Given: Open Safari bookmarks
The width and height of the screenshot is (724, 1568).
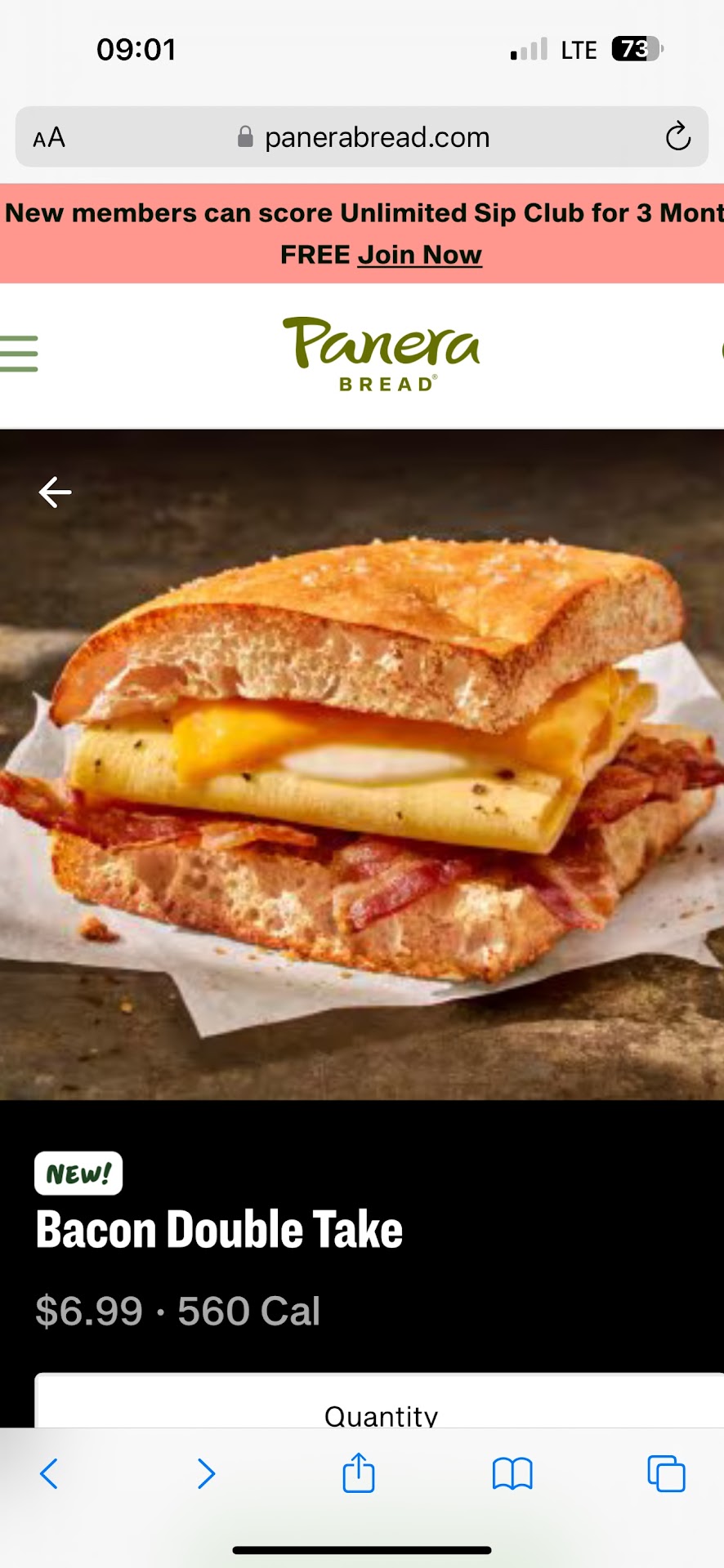Looking at the screenshot, I should point(512,1473).
